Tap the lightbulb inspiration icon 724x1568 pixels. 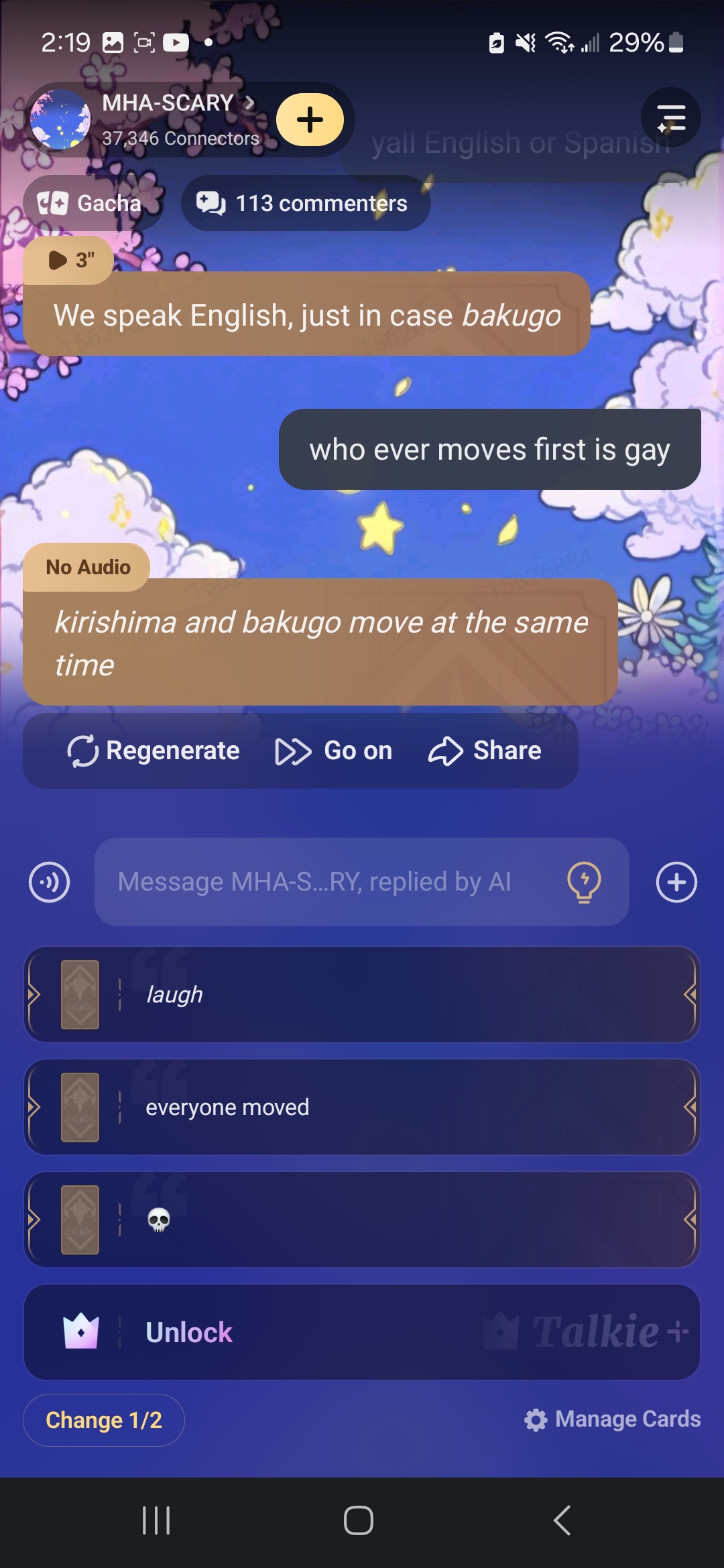(x=584, y=882)
